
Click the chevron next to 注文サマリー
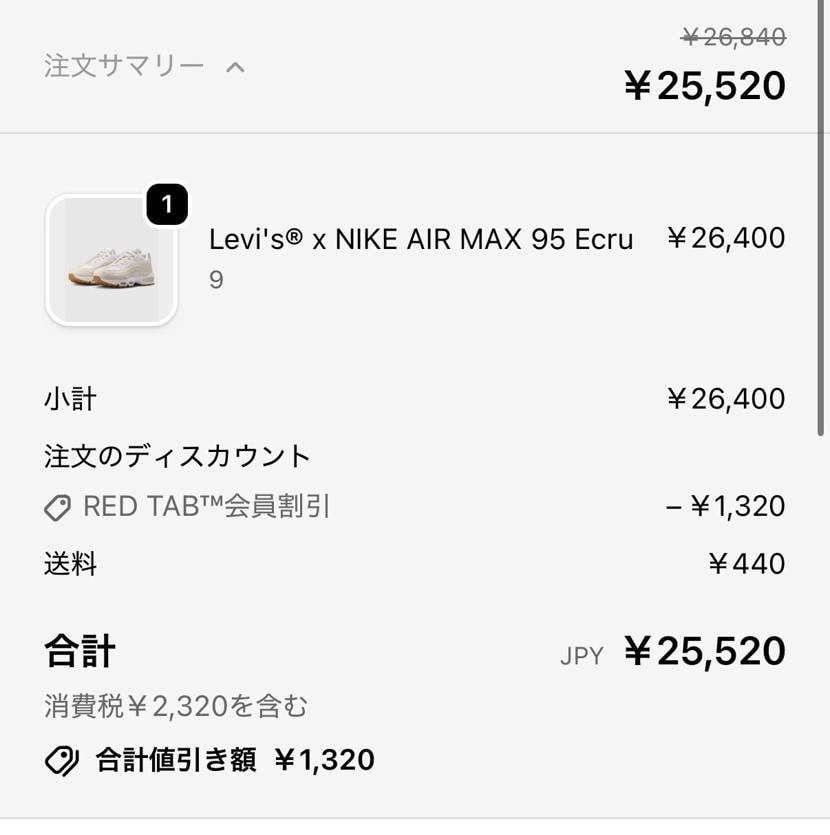(236, 67)
